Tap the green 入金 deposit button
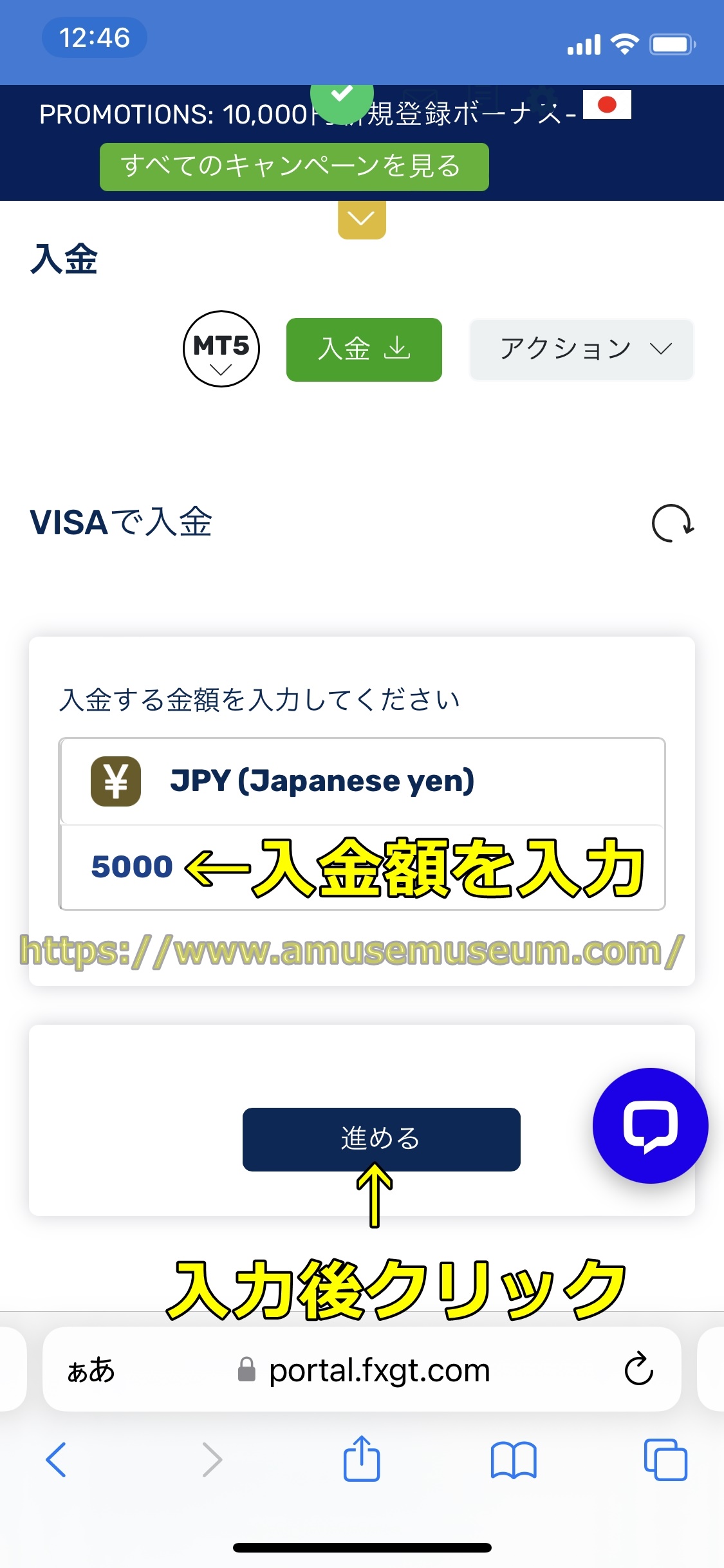The image size is (724, 1568). [364, 350]
